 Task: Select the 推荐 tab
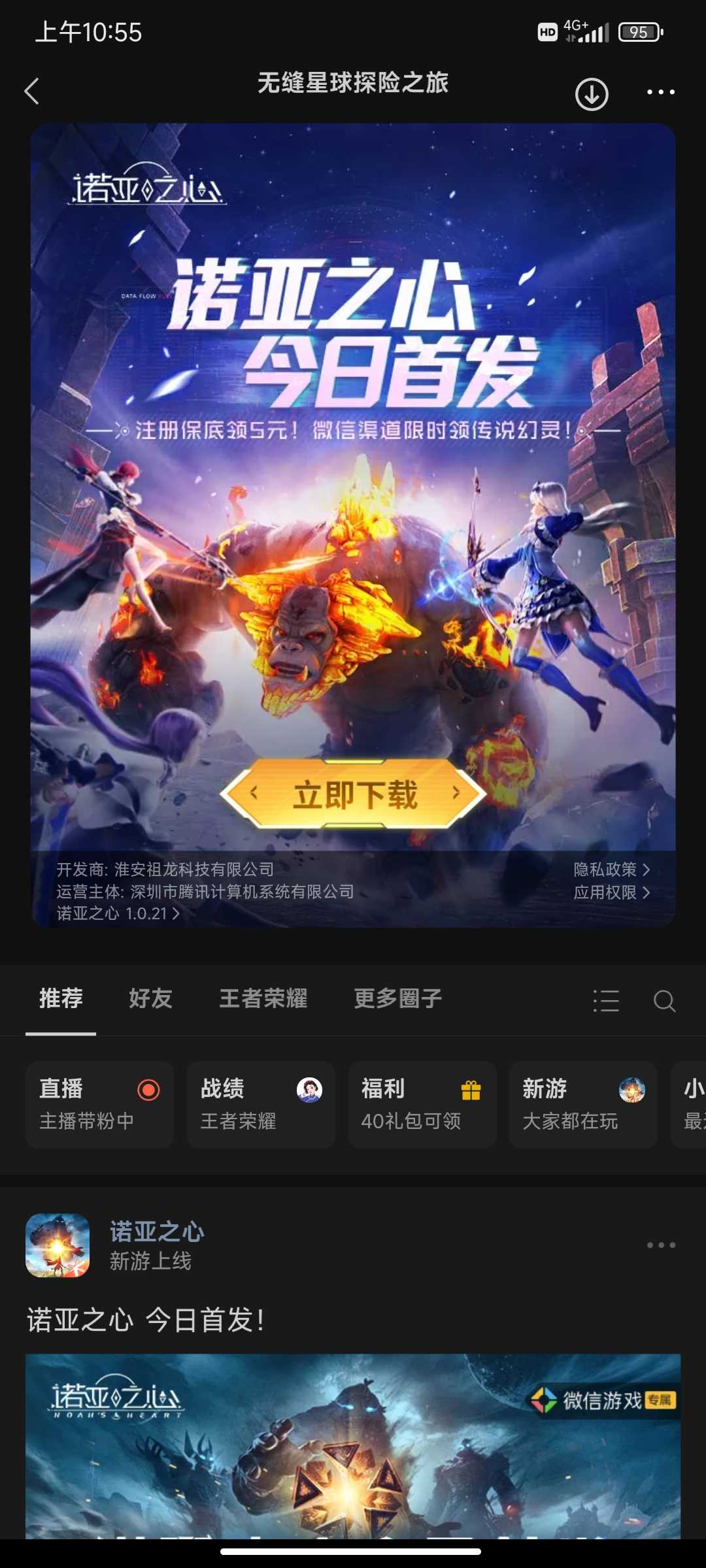(x=61, y=998)
